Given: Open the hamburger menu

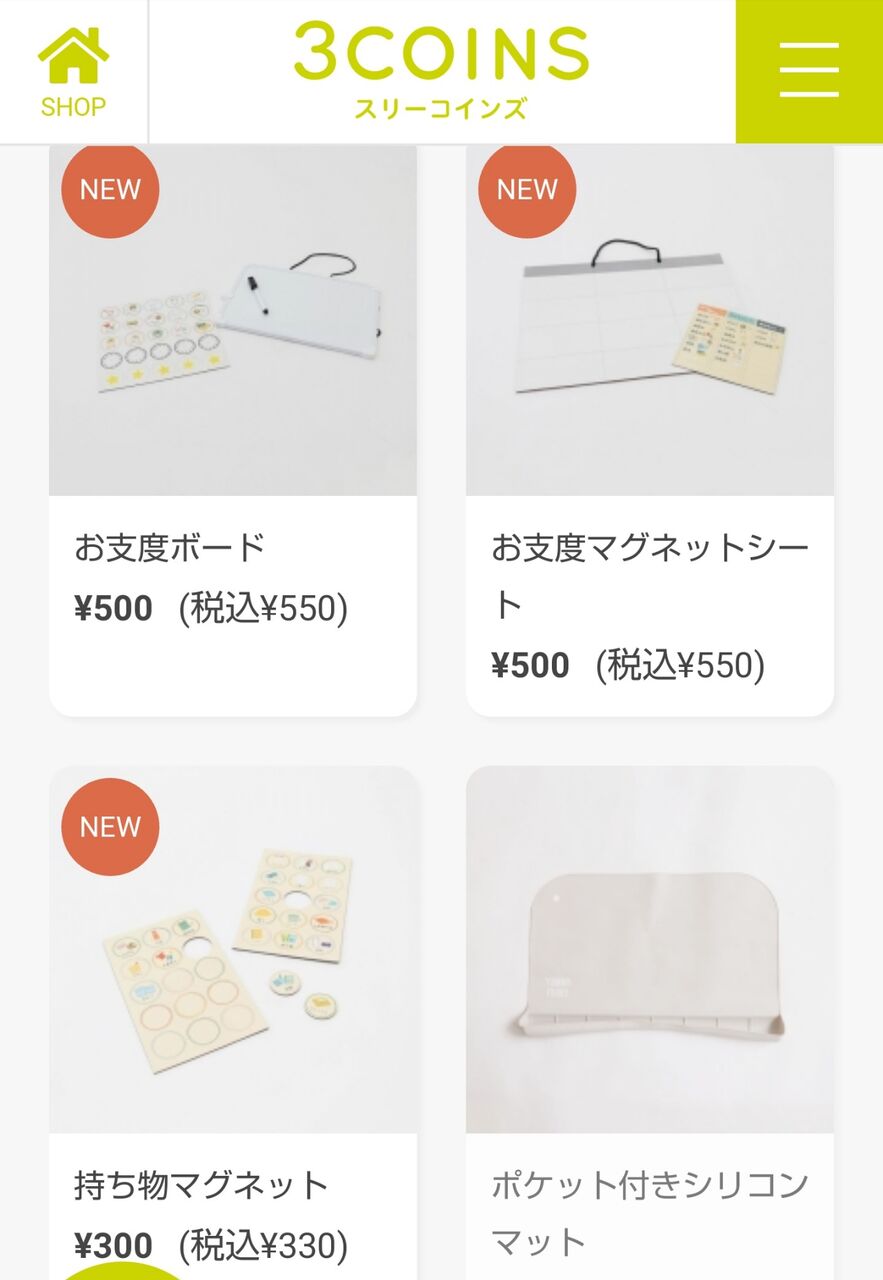Looking at the screenshot, I should click(809, 71).
